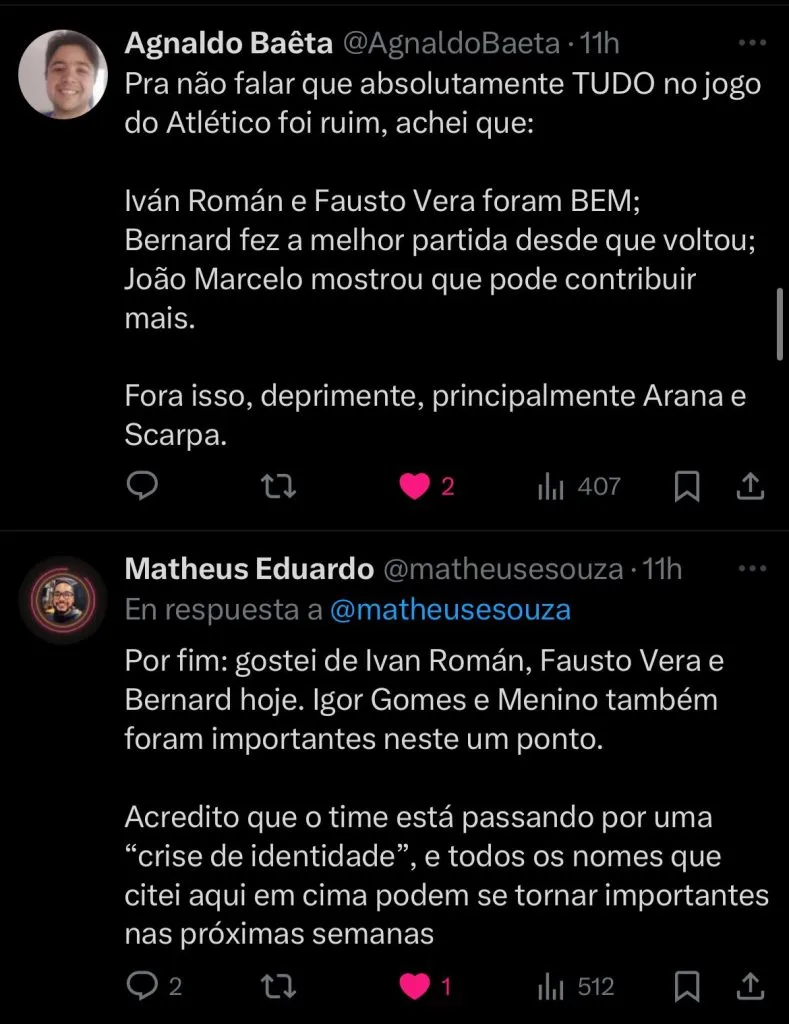Bookmark Agnaldo Baêta's tweet

click(687, 487)
